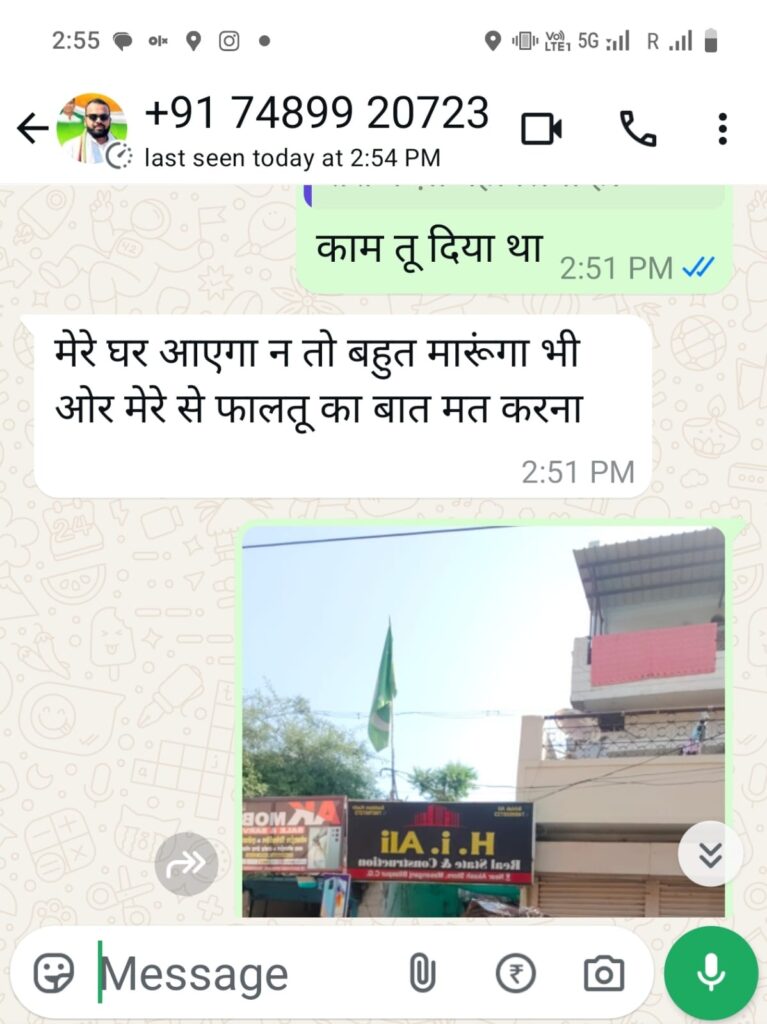
Task: Focus the Message text field
Action: [x=240, y=973]
